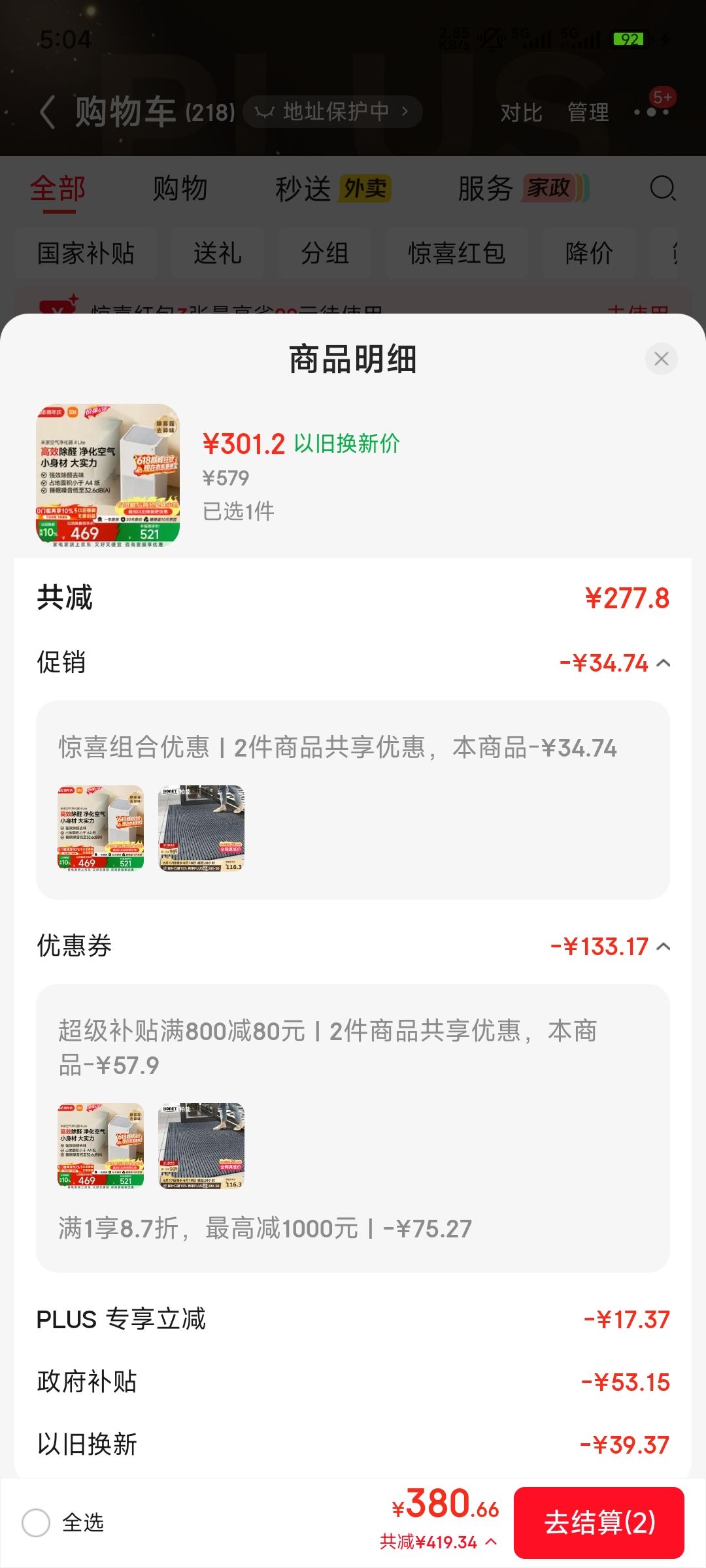The image size is (706, 1568).
Task: Tap 去结算(2) to check out
Action: [x=599, y=1523]
